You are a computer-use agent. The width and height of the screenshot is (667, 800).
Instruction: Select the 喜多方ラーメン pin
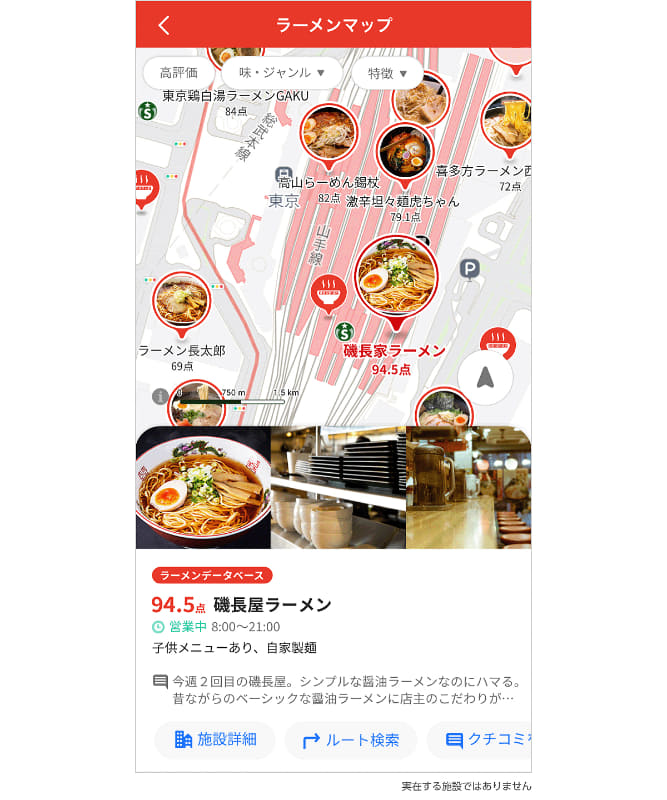pyautogui.click(x=506, y=123)
